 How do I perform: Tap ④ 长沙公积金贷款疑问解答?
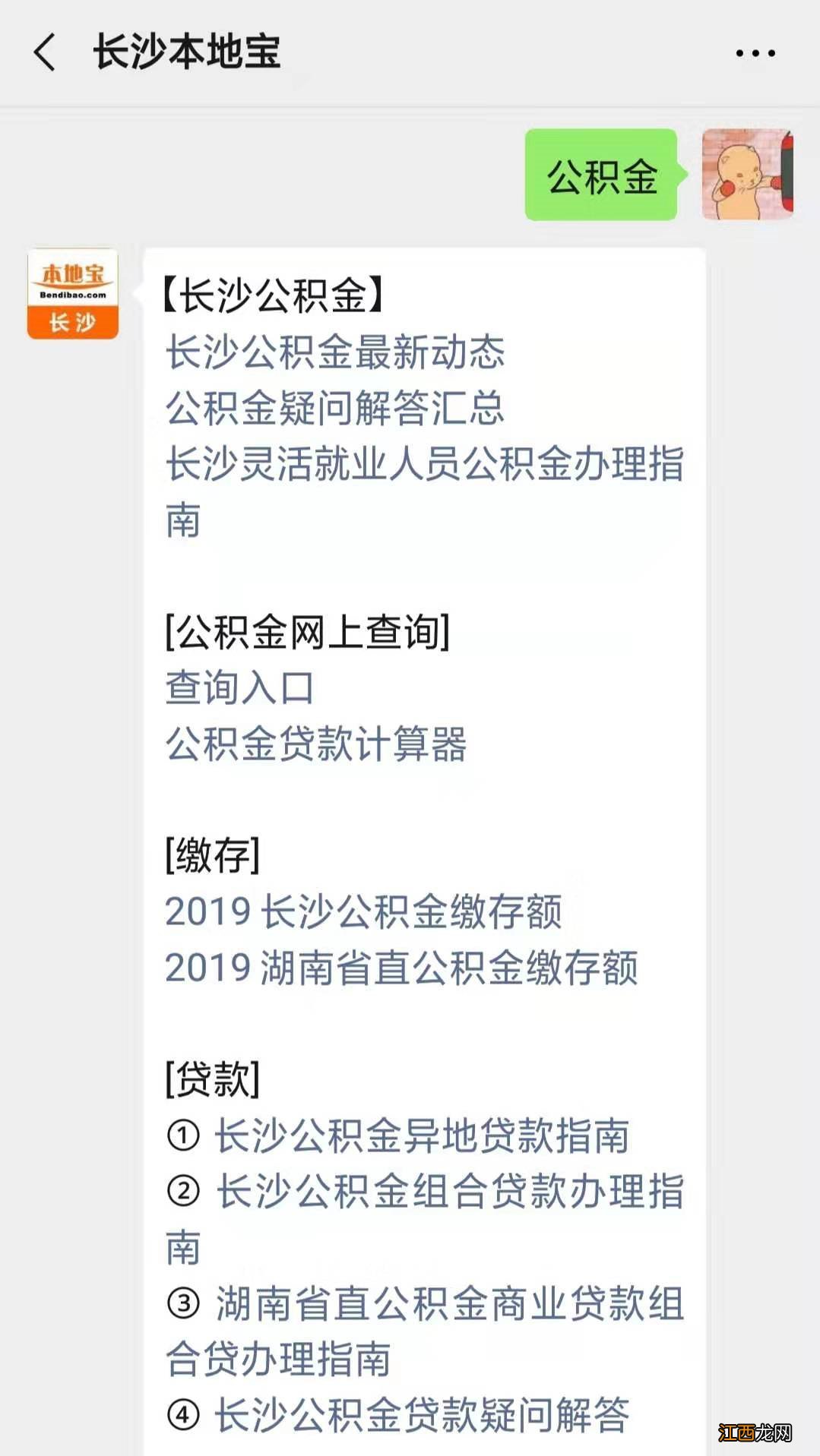418,1414
